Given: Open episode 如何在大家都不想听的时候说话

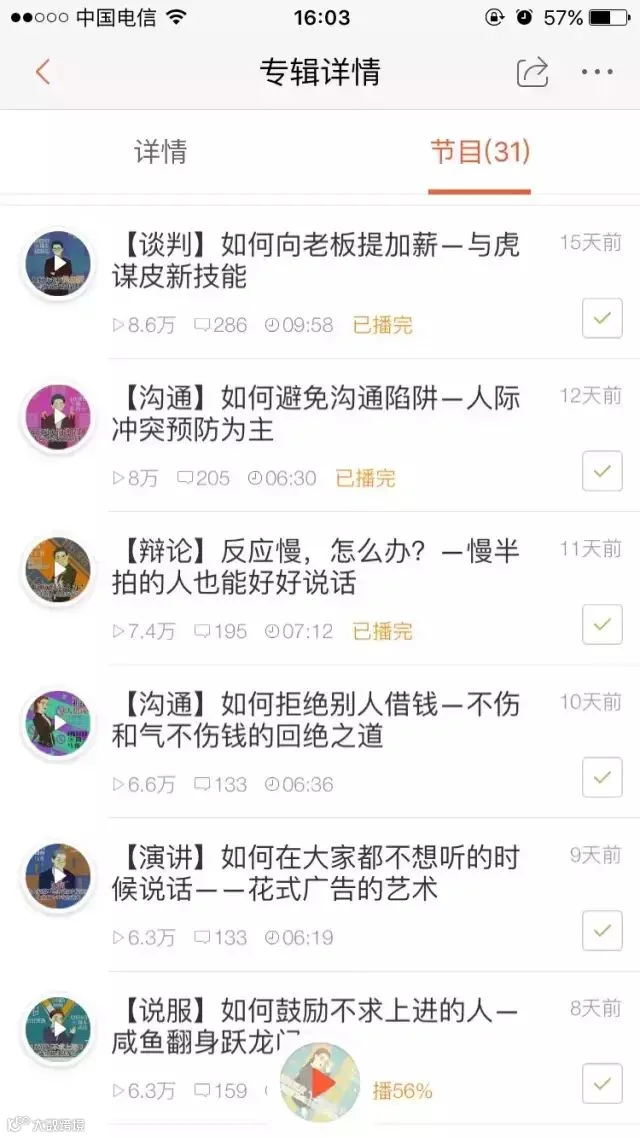Looking at the screenshot, I should 316,873.
